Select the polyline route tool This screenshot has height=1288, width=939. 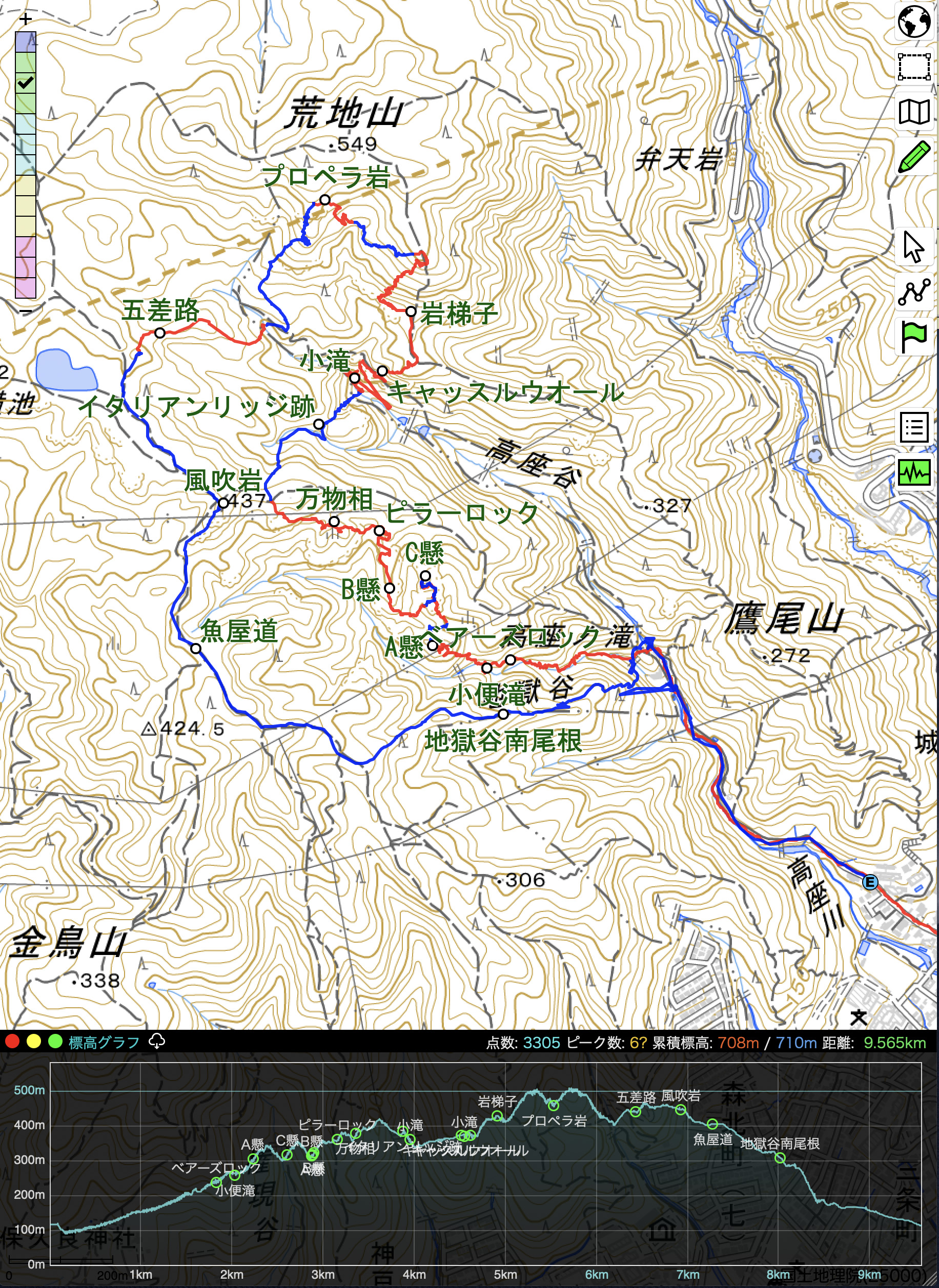[914, 292]
